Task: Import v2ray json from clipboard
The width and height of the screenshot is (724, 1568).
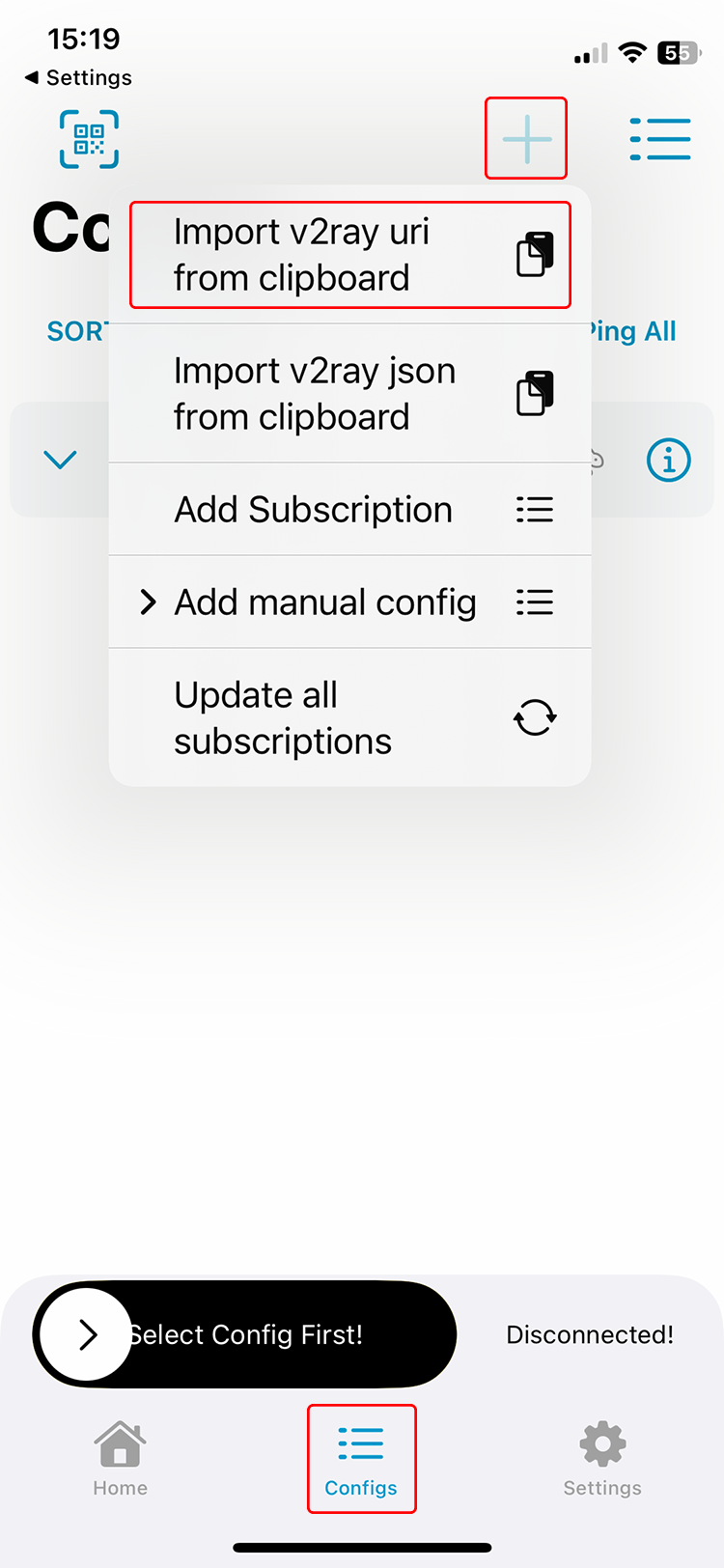Action: pyautogui.click(x=349, y=394)
